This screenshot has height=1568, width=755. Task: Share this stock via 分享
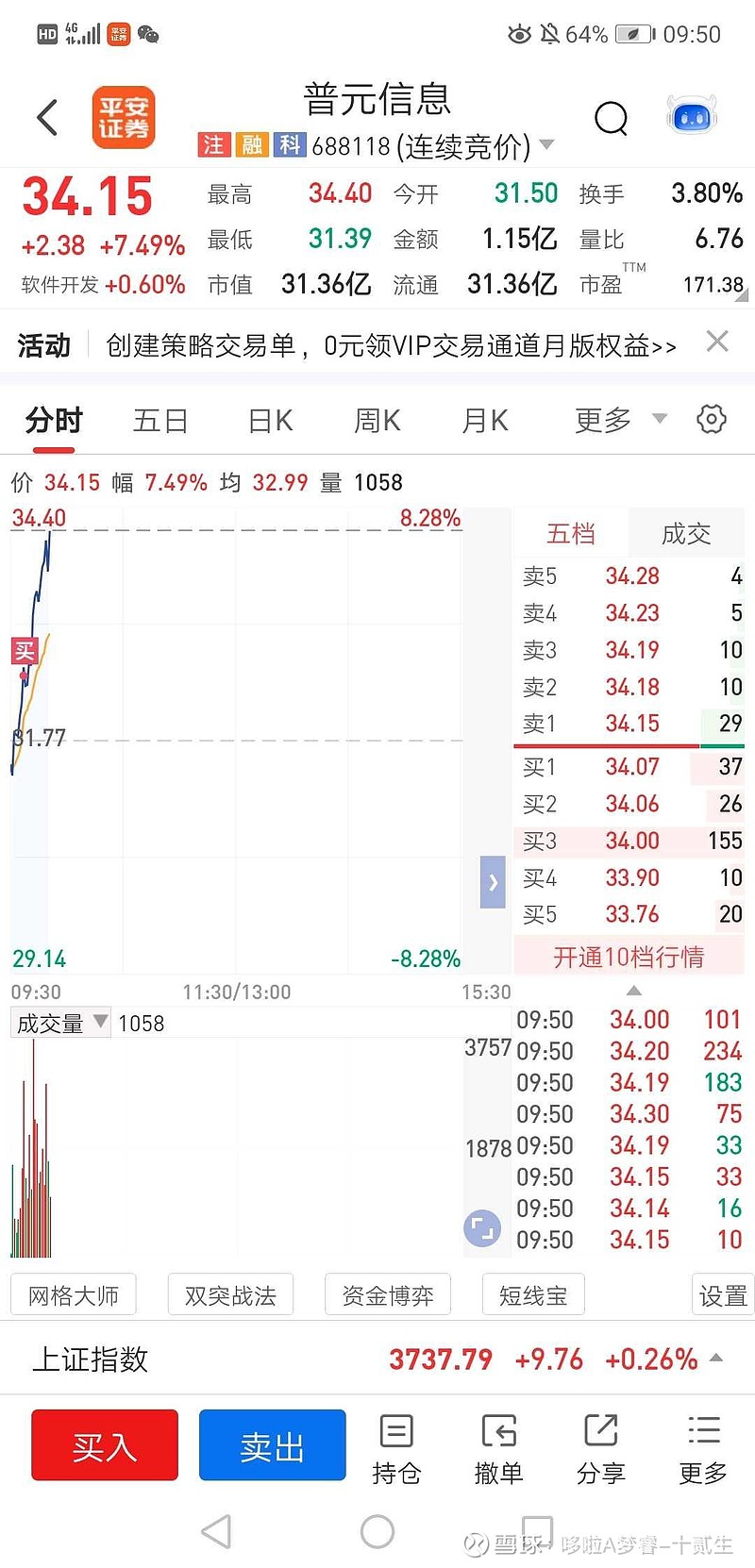coord(600,1449)
